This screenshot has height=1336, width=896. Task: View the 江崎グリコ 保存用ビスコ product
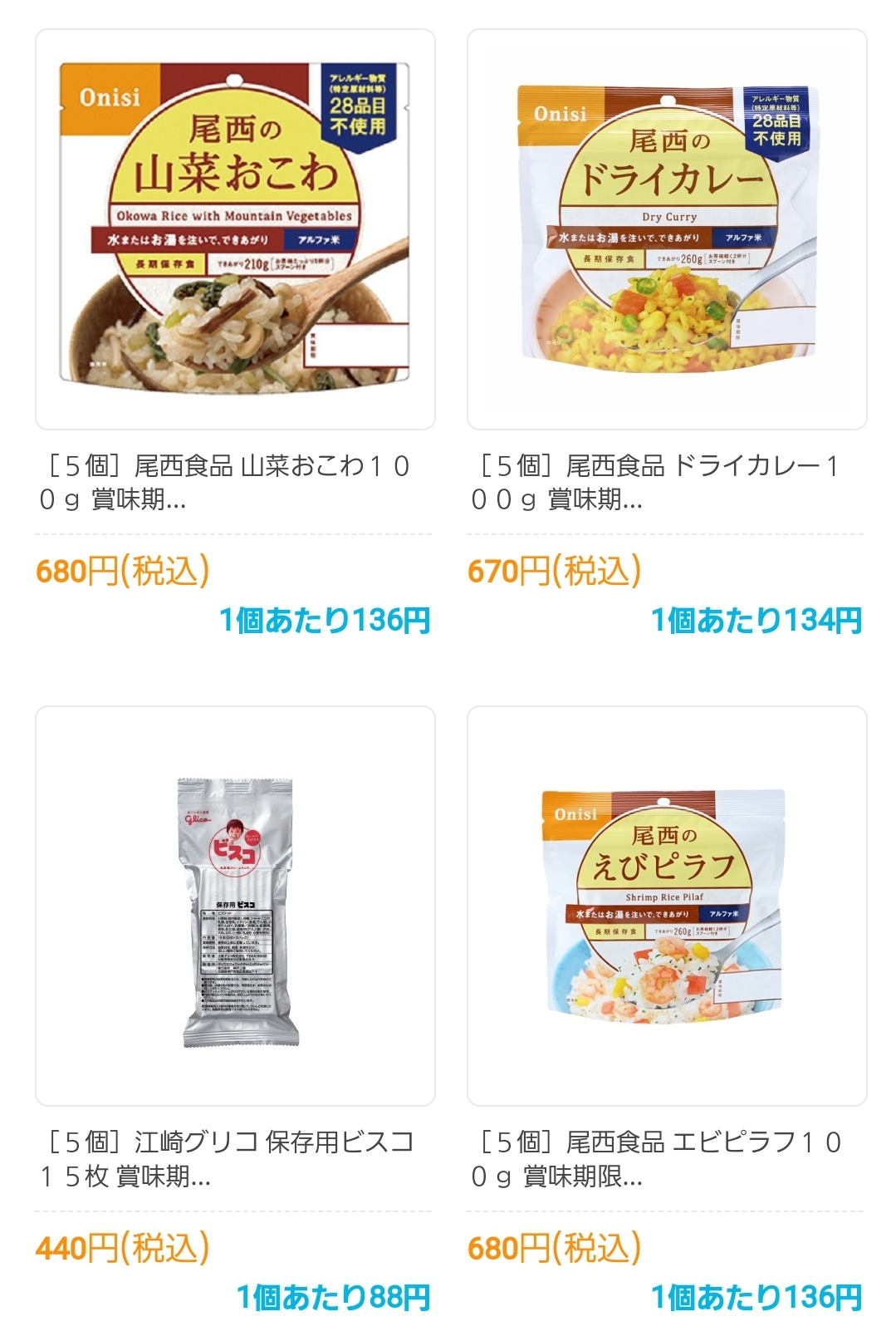[x=235, y=906]
